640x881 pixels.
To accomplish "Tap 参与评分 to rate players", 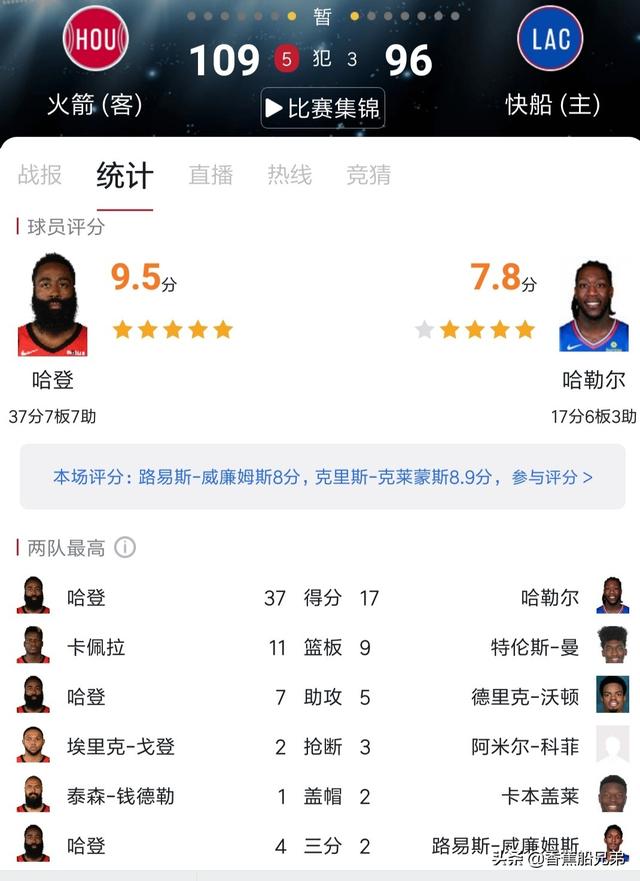I will tap(552, 478).
